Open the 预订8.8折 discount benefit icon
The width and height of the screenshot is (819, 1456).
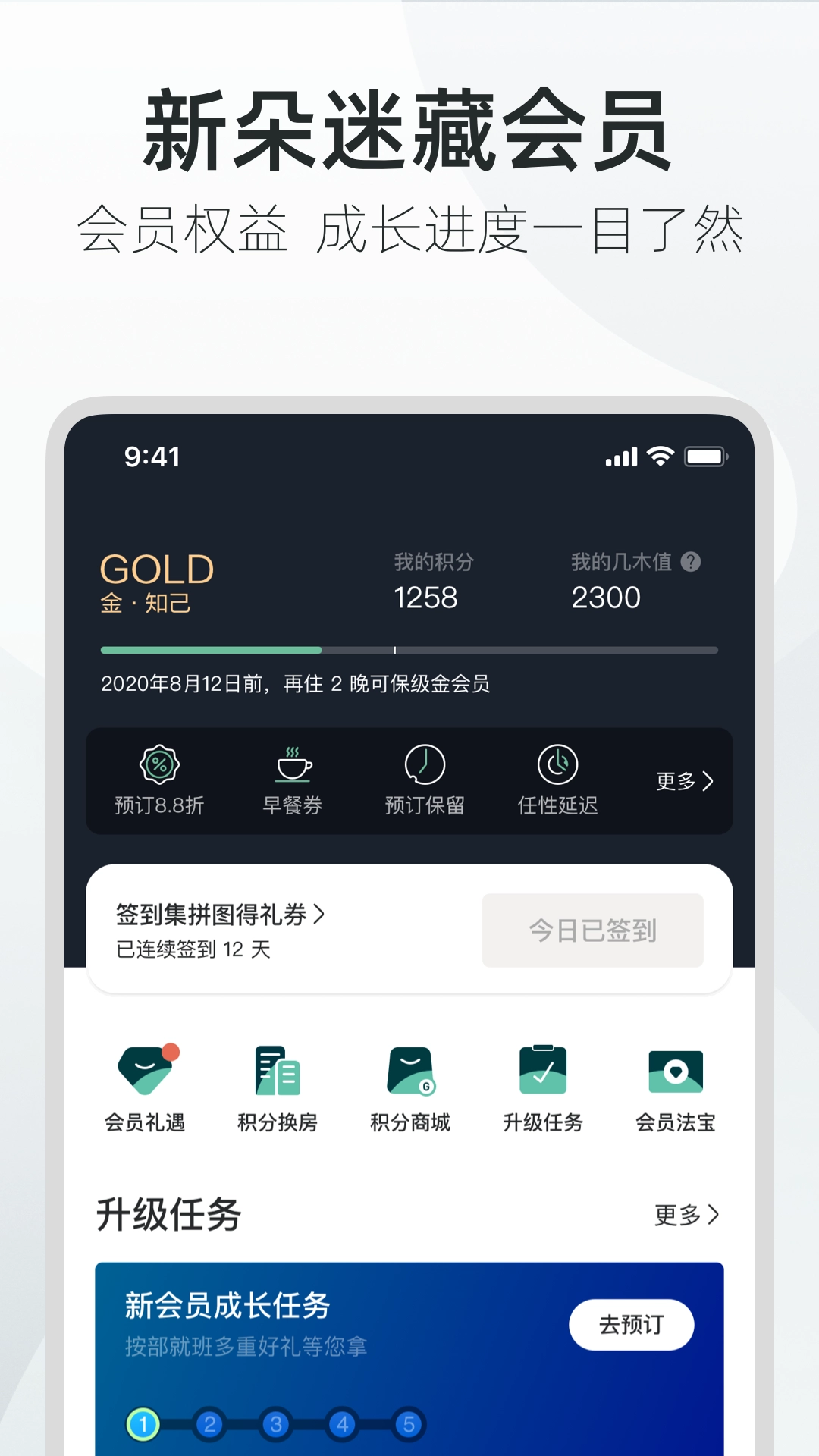coord(157,779)
